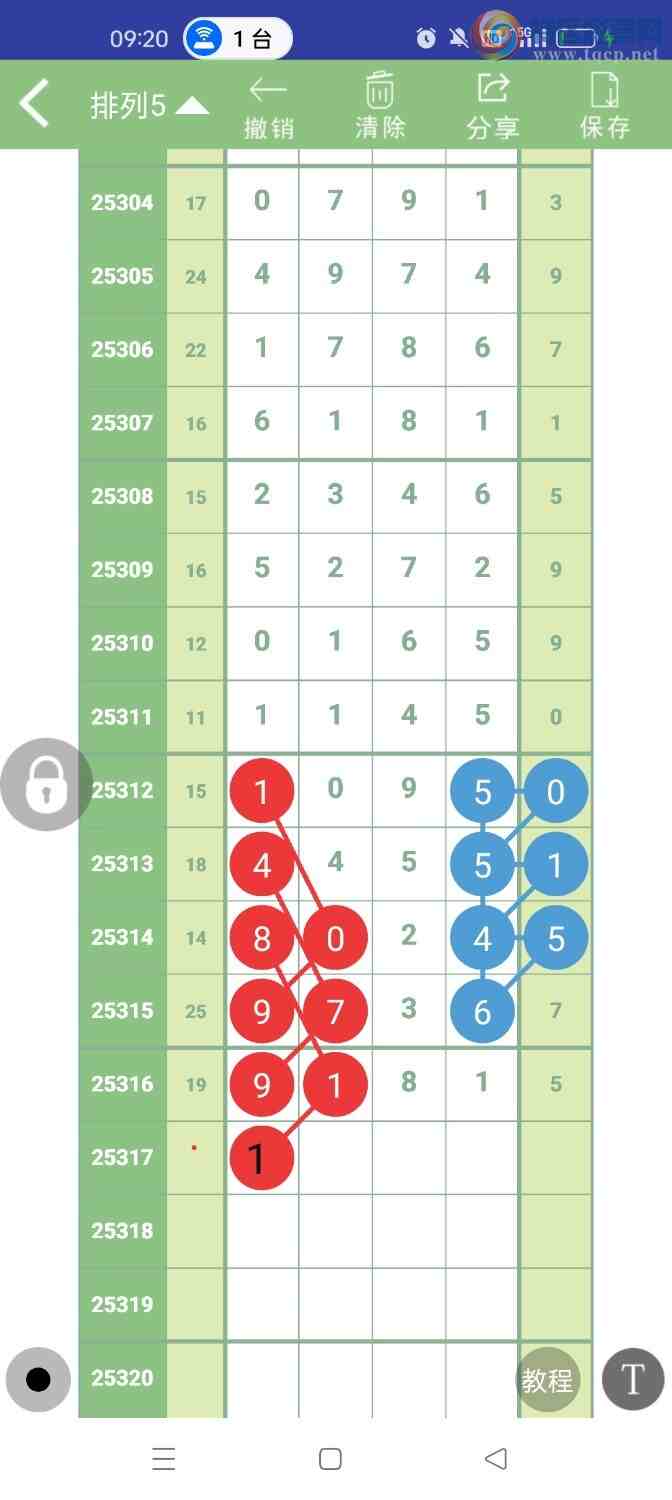Open the 教程 tutorial button
This screenshot has width=672, height=1500.
[x=547, y=1380]
